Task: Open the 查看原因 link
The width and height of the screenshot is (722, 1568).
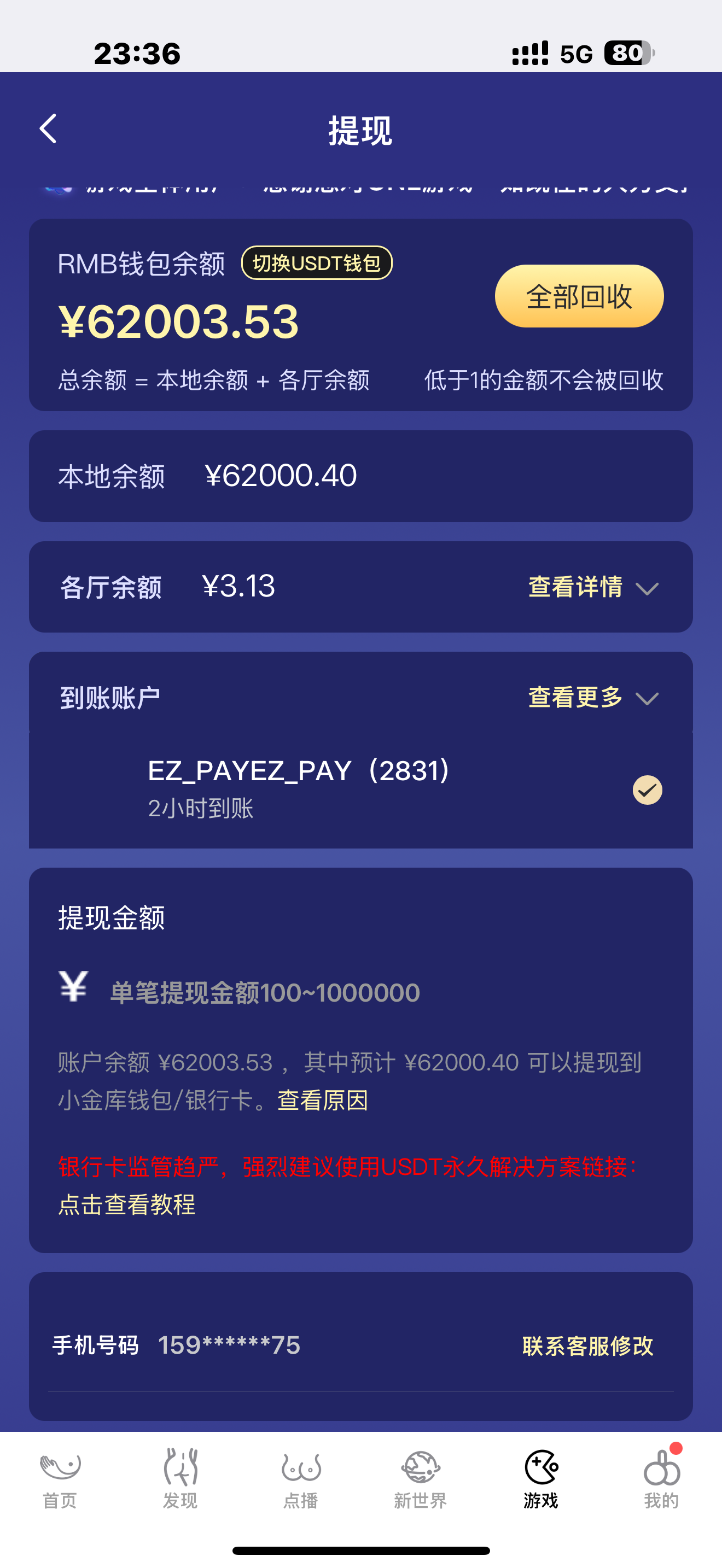Action: (x=323, y=1101)
